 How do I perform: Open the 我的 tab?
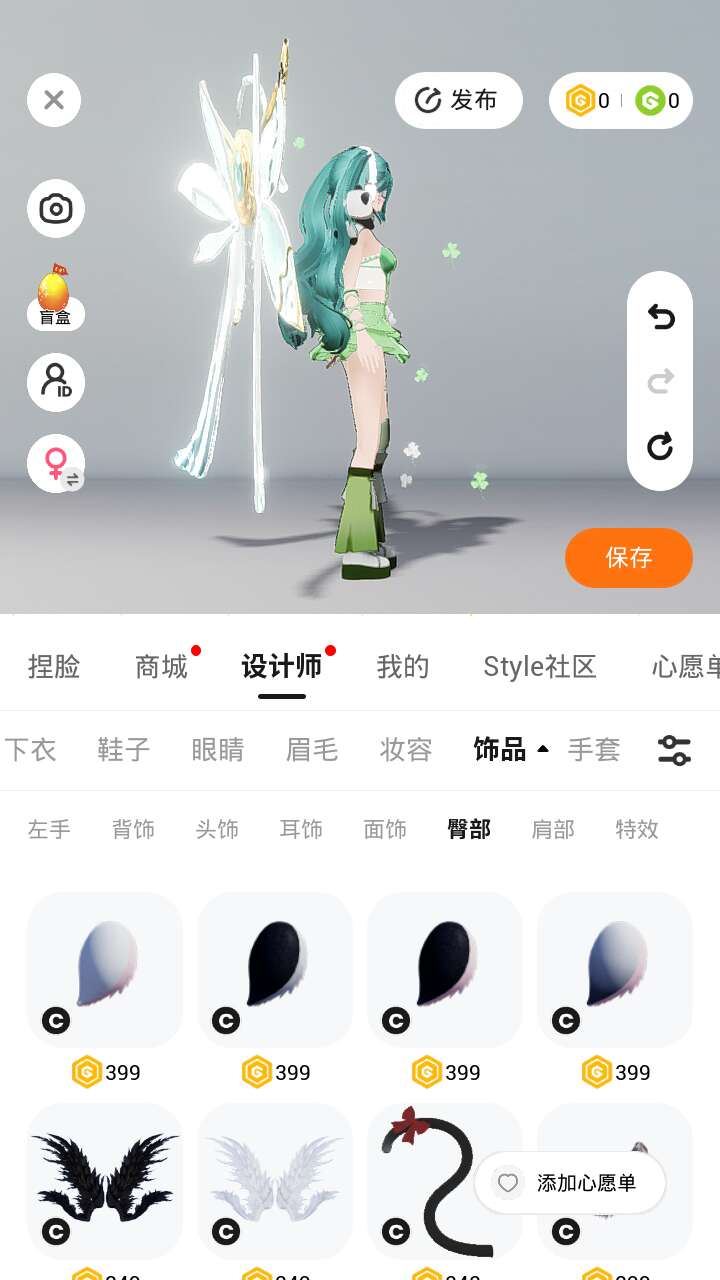point(403,667)
